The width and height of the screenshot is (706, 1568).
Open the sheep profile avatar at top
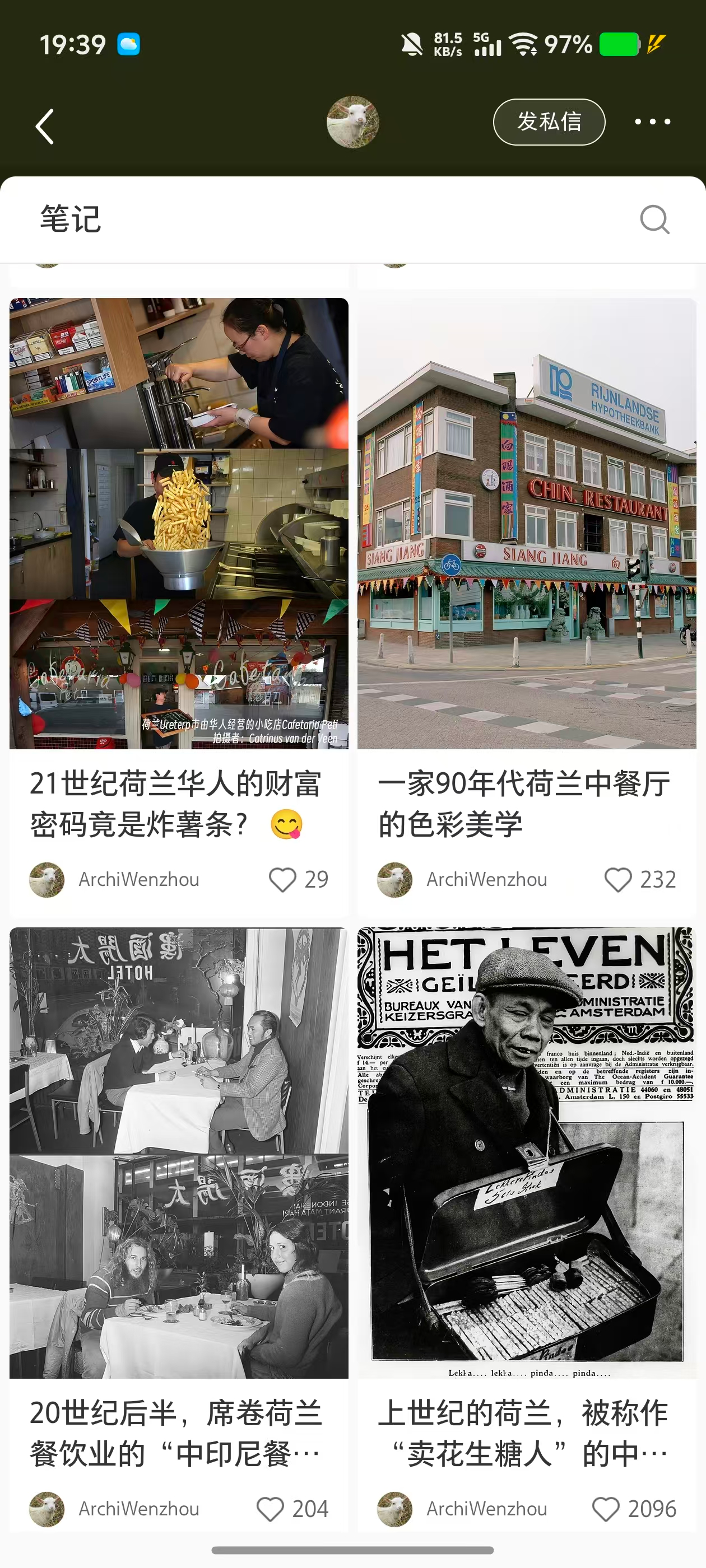click(x=352, y=122)
